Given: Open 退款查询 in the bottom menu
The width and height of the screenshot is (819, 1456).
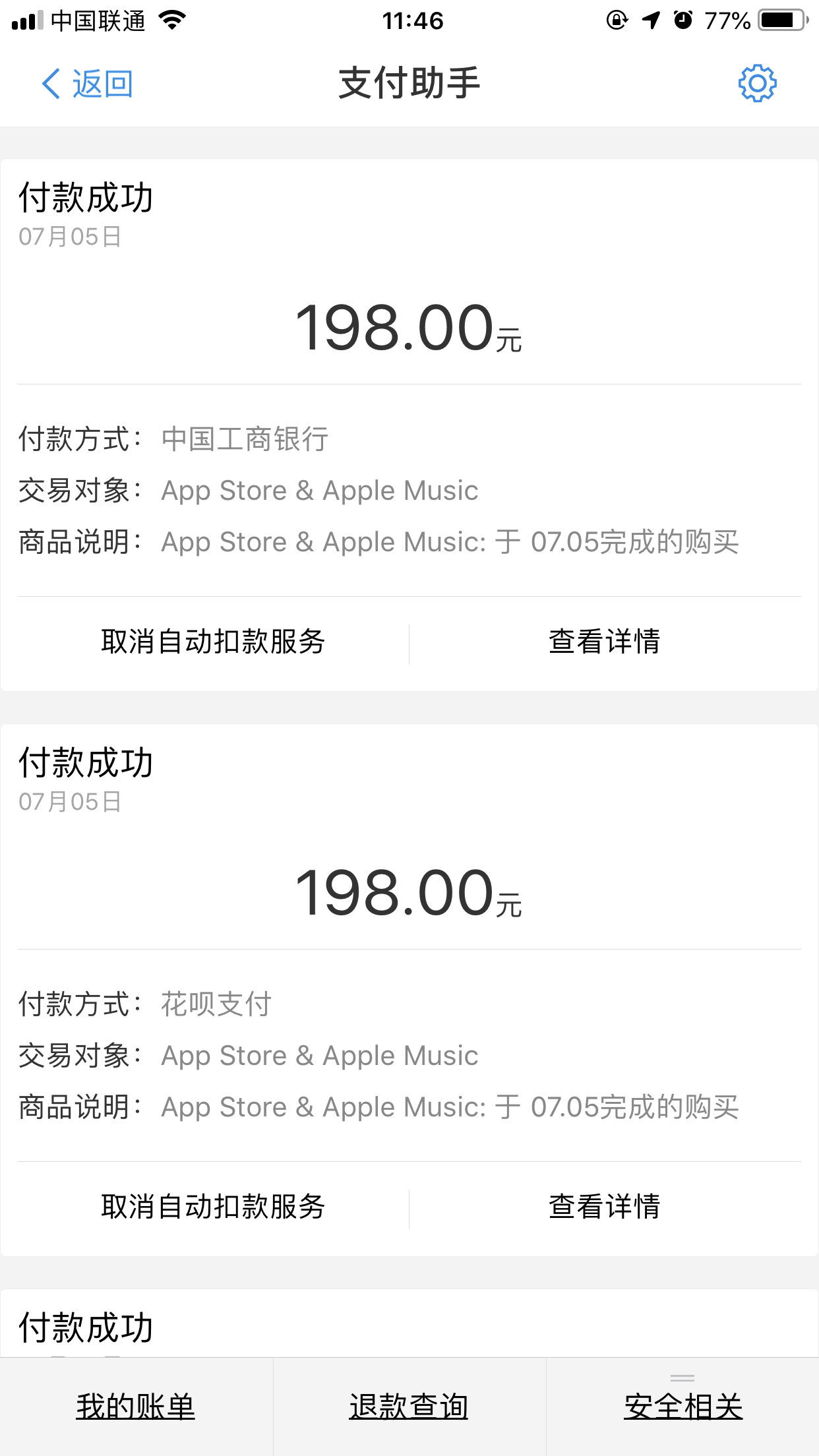Looking at the screenshot, I should [x=409, y=1407].
